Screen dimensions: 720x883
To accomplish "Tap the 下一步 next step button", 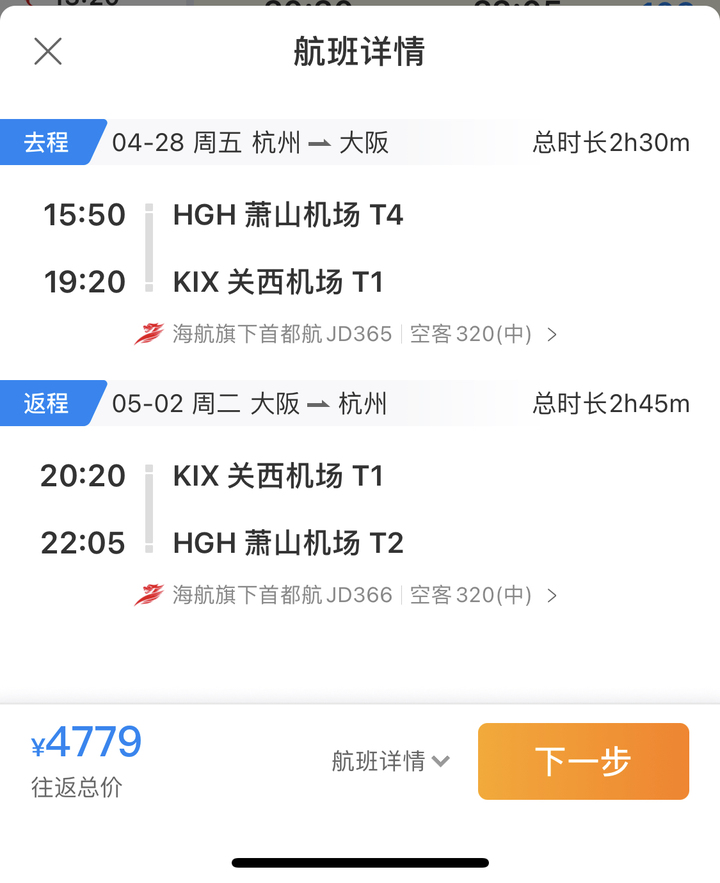I will tap(583, 761).
